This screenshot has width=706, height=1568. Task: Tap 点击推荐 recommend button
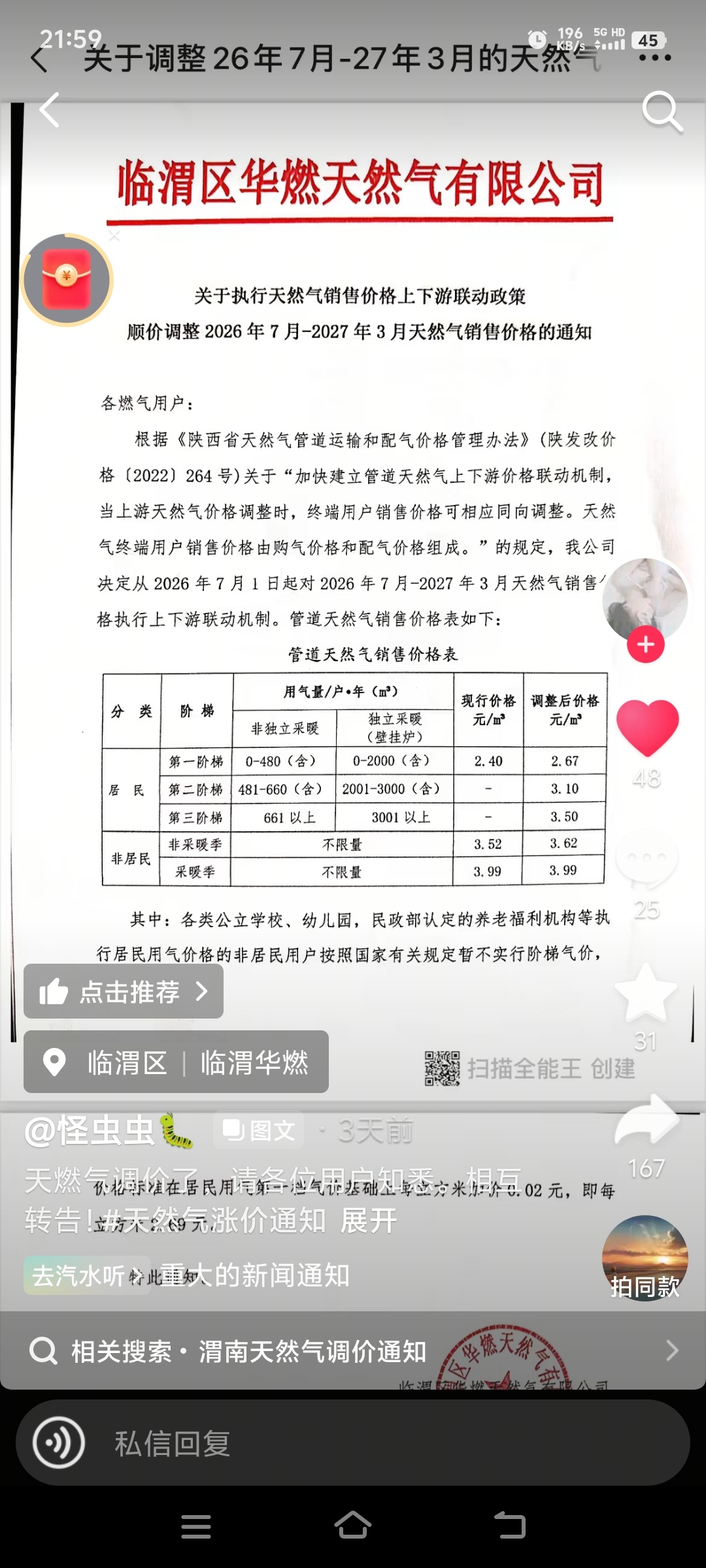pyautogui.click(x=124, y=991)
